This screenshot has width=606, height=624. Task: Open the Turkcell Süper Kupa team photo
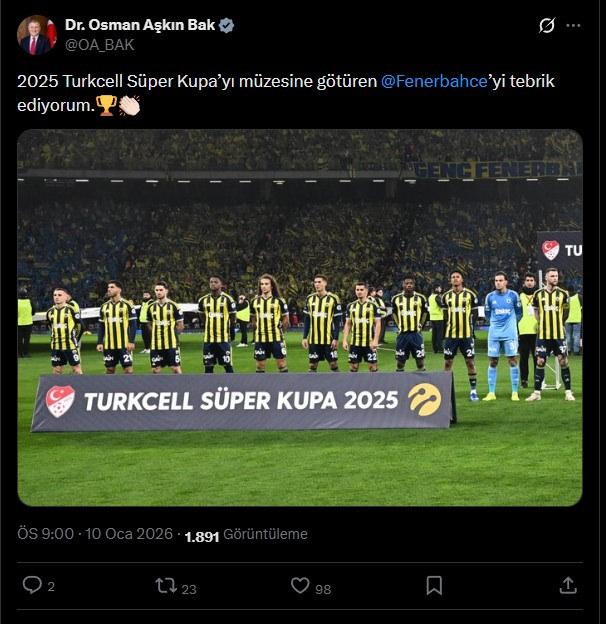(300, 317)
